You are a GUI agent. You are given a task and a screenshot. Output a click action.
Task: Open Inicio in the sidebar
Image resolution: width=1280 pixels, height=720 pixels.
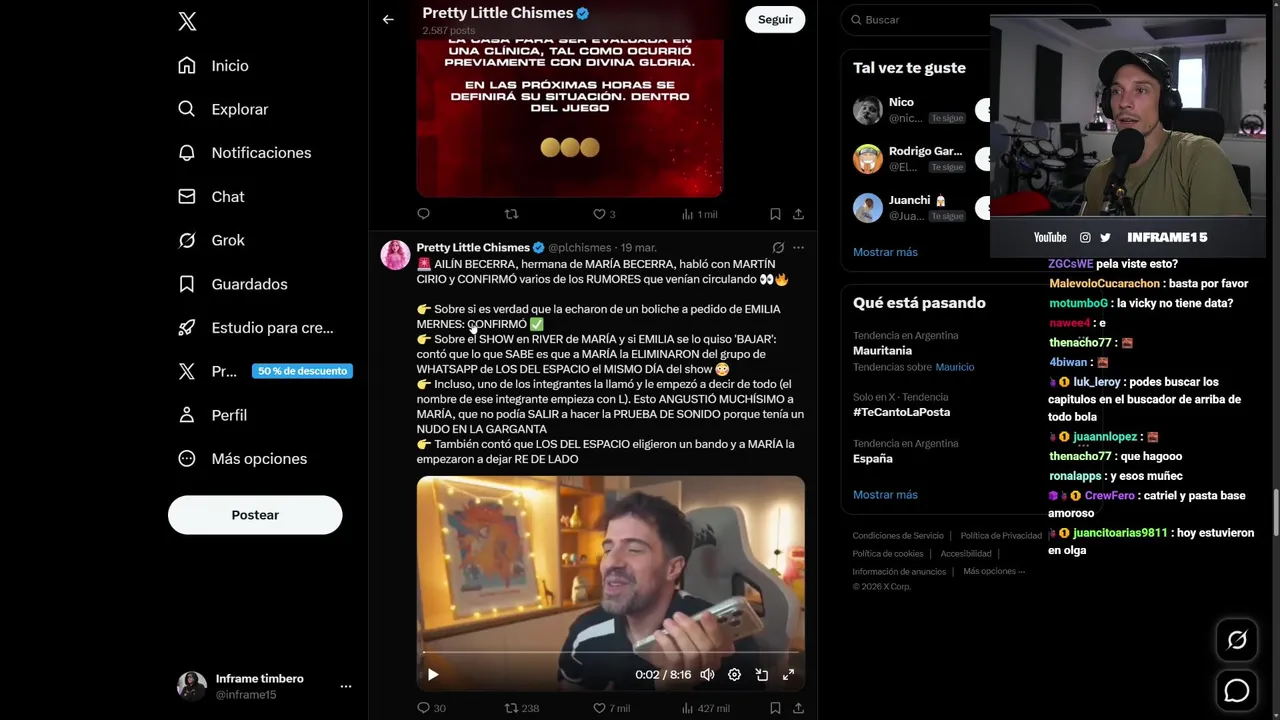click(x=229, y=66)
